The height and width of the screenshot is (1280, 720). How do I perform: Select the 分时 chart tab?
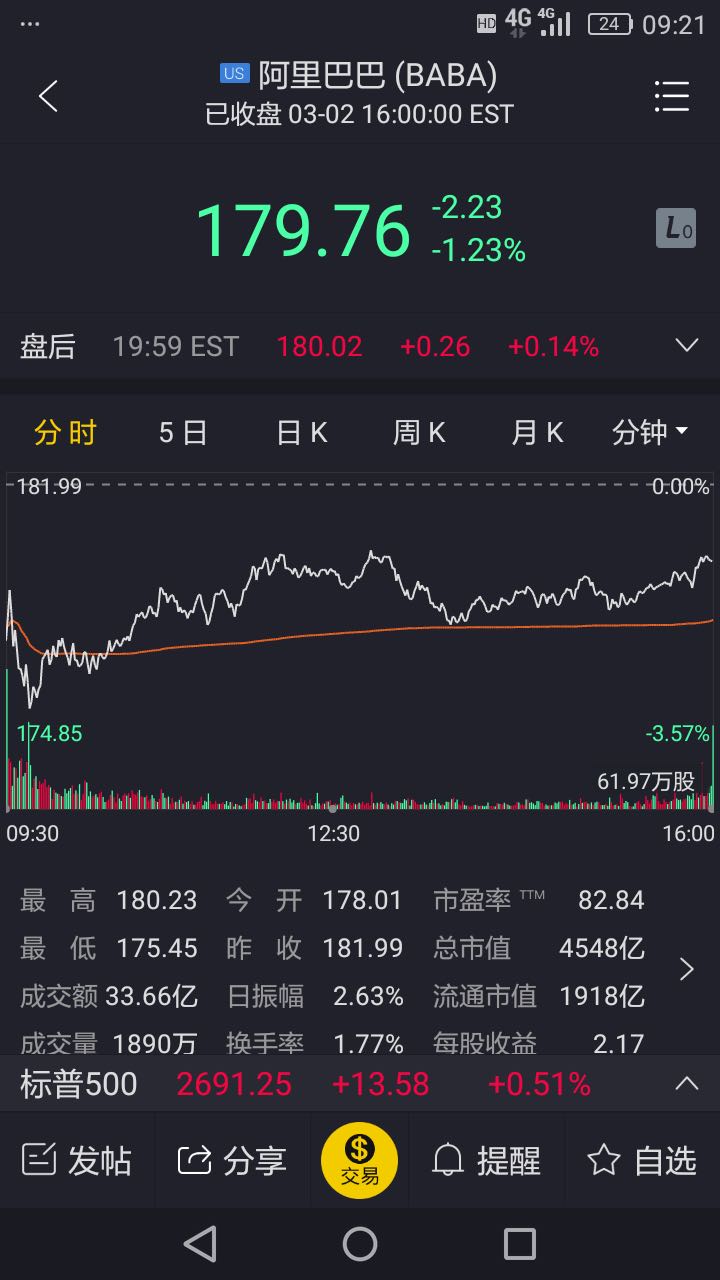coord(66,432)
